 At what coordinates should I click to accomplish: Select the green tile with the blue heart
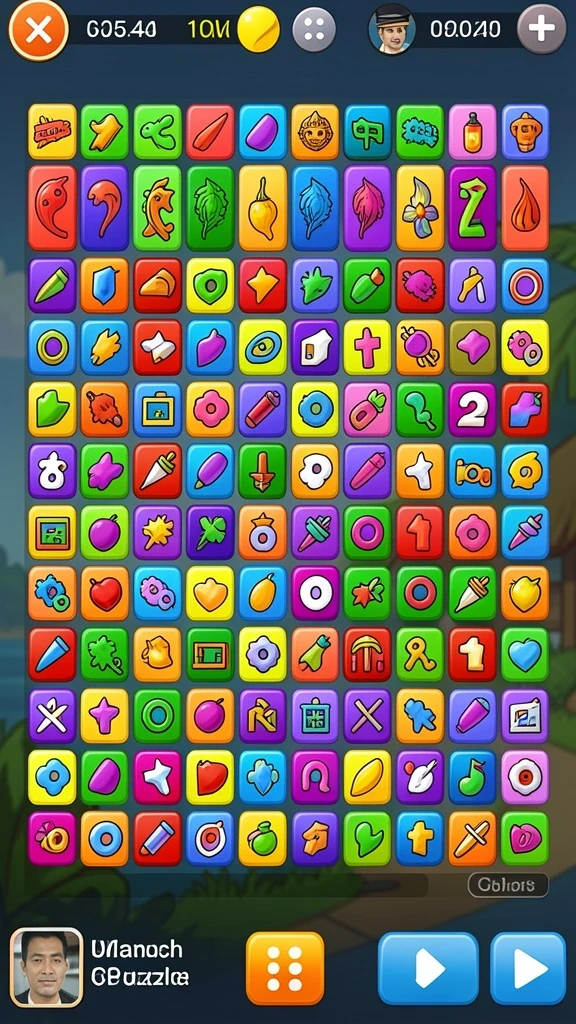click(524, 654)
